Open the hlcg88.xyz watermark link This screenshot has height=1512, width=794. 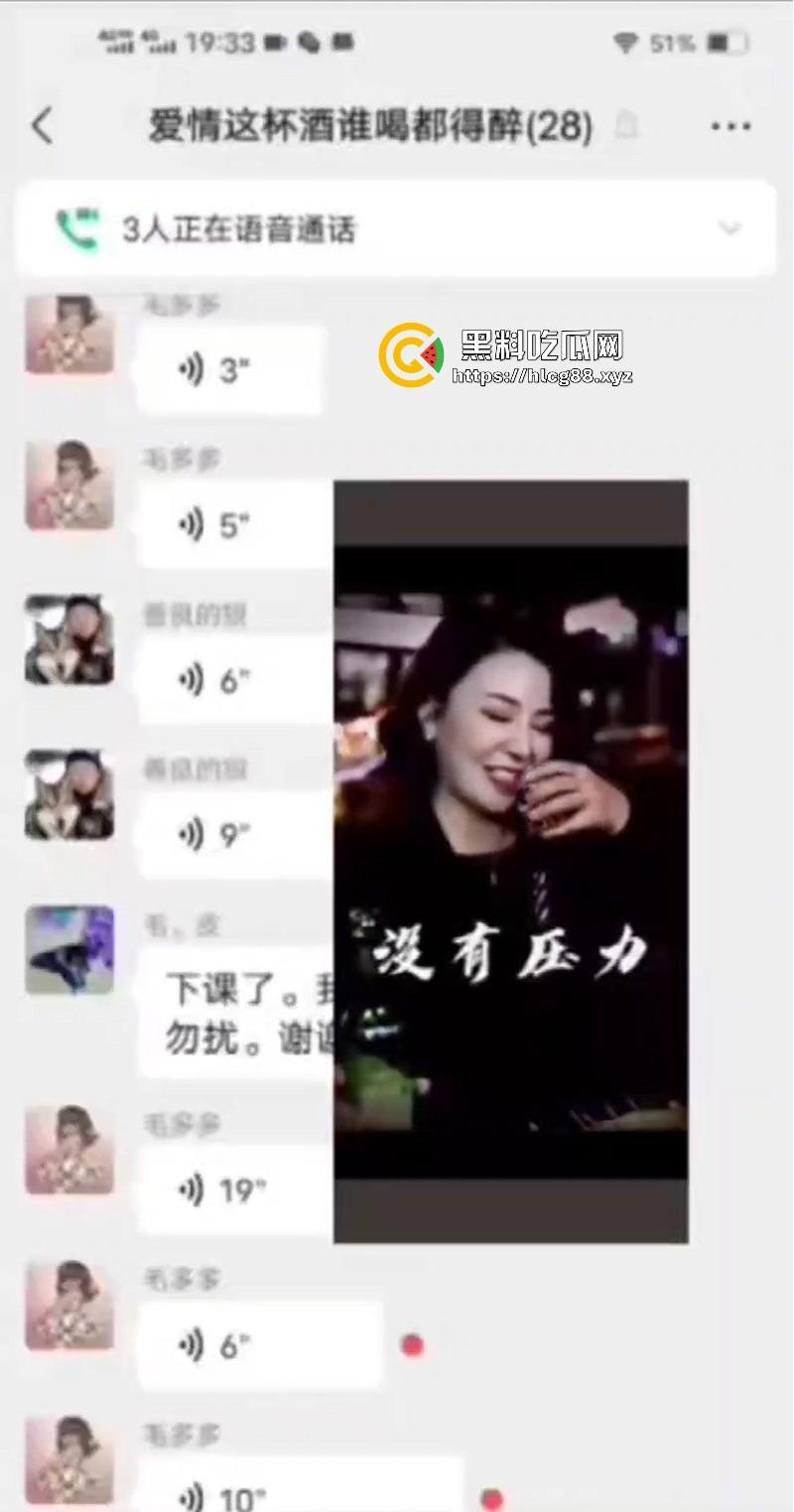pos(542,377)
